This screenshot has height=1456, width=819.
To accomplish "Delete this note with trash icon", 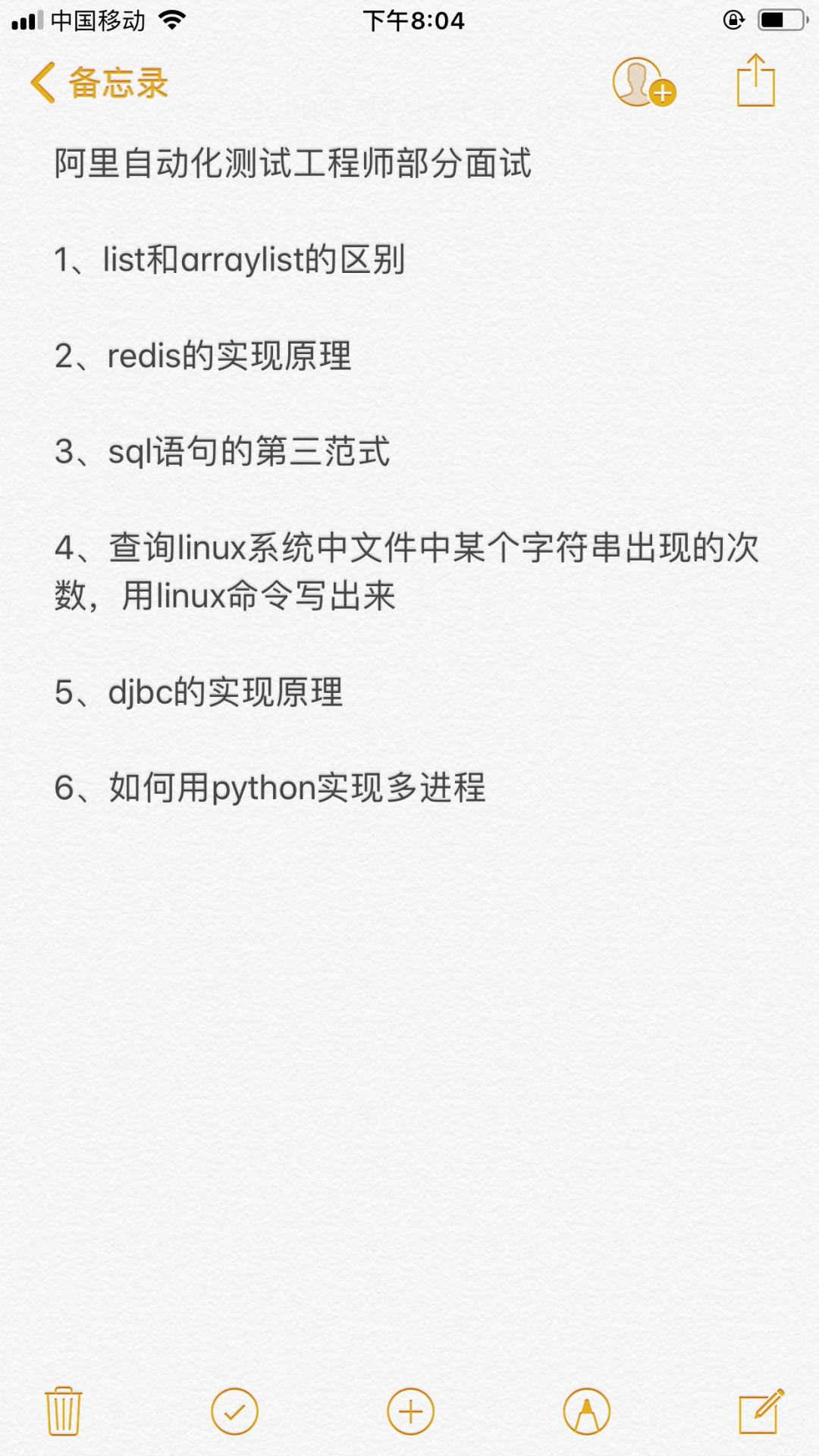I will pyautogui.click(x=64, y=1411).
